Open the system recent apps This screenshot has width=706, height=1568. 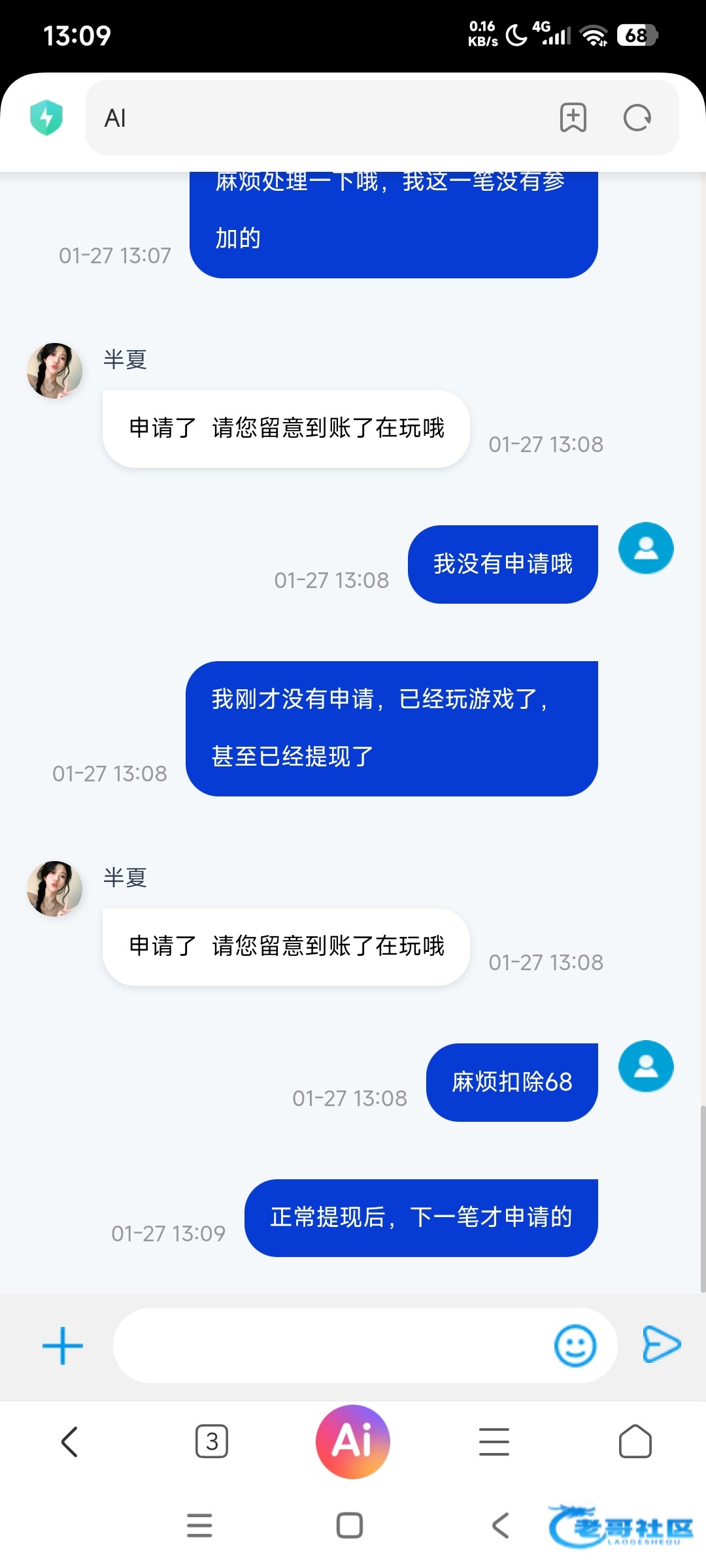tap(199, 1526)
